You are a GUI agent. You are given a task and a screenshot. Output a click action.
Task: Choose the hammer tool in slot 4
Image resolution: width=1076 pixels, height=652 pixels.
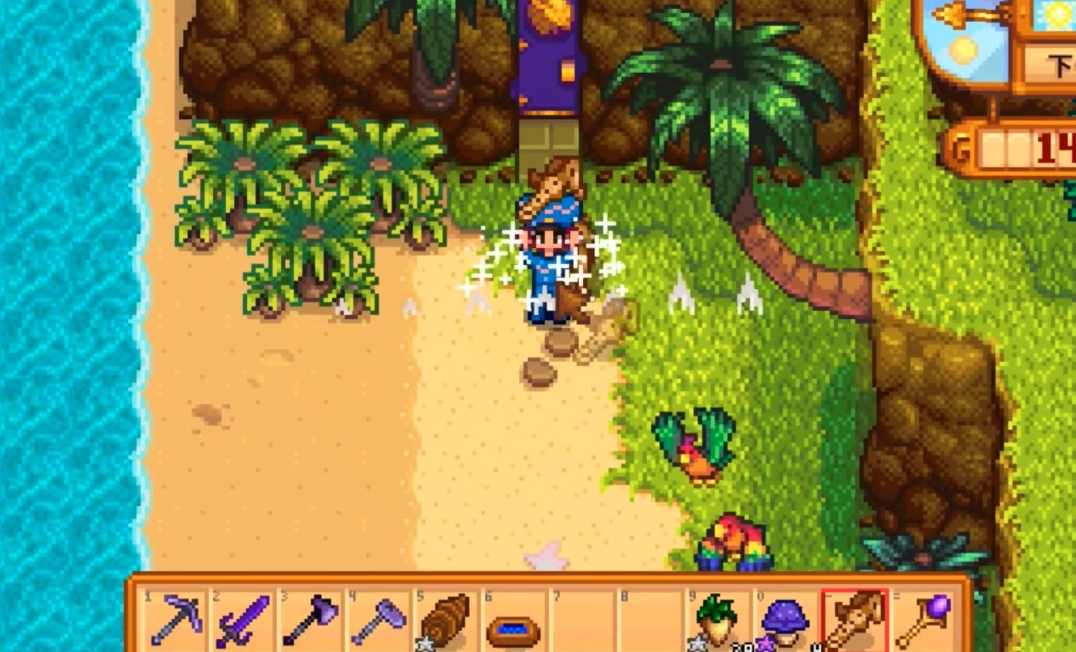pos(377,620)
